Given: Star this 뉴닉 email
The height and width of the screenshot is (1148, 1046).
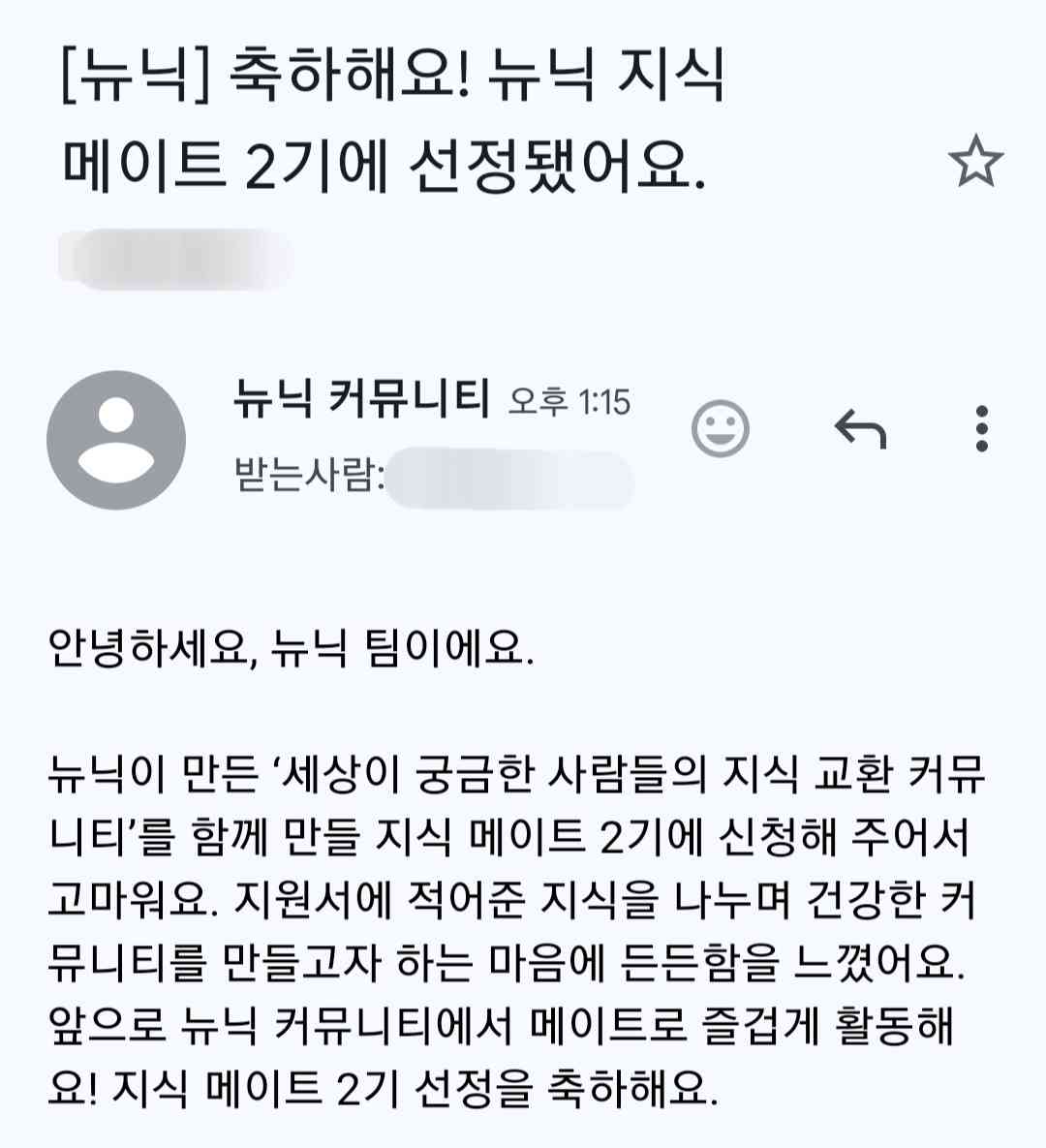Looking at the screenshot, I should pos(974,162).
